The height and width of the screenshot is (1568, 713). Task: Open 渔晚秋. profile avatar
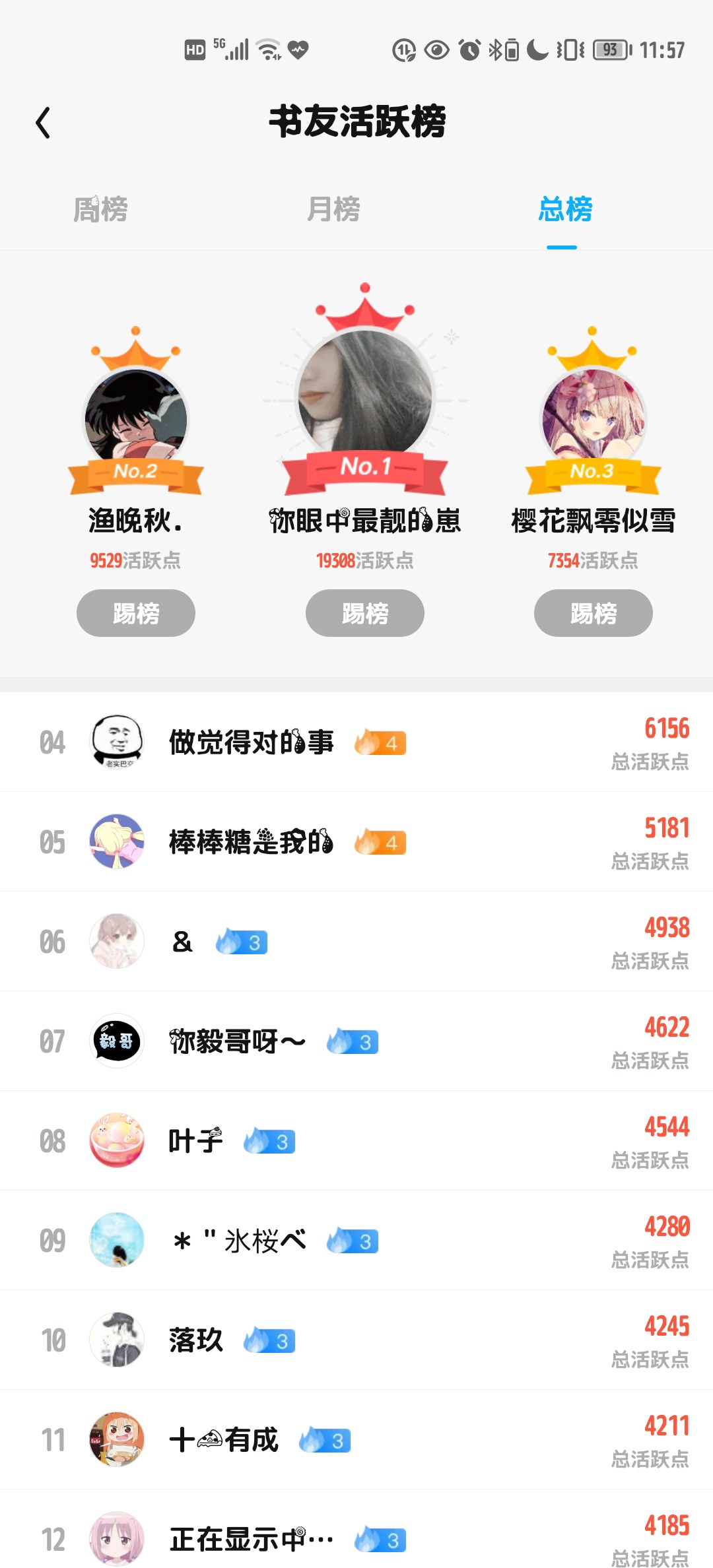[x=136, y=418]
